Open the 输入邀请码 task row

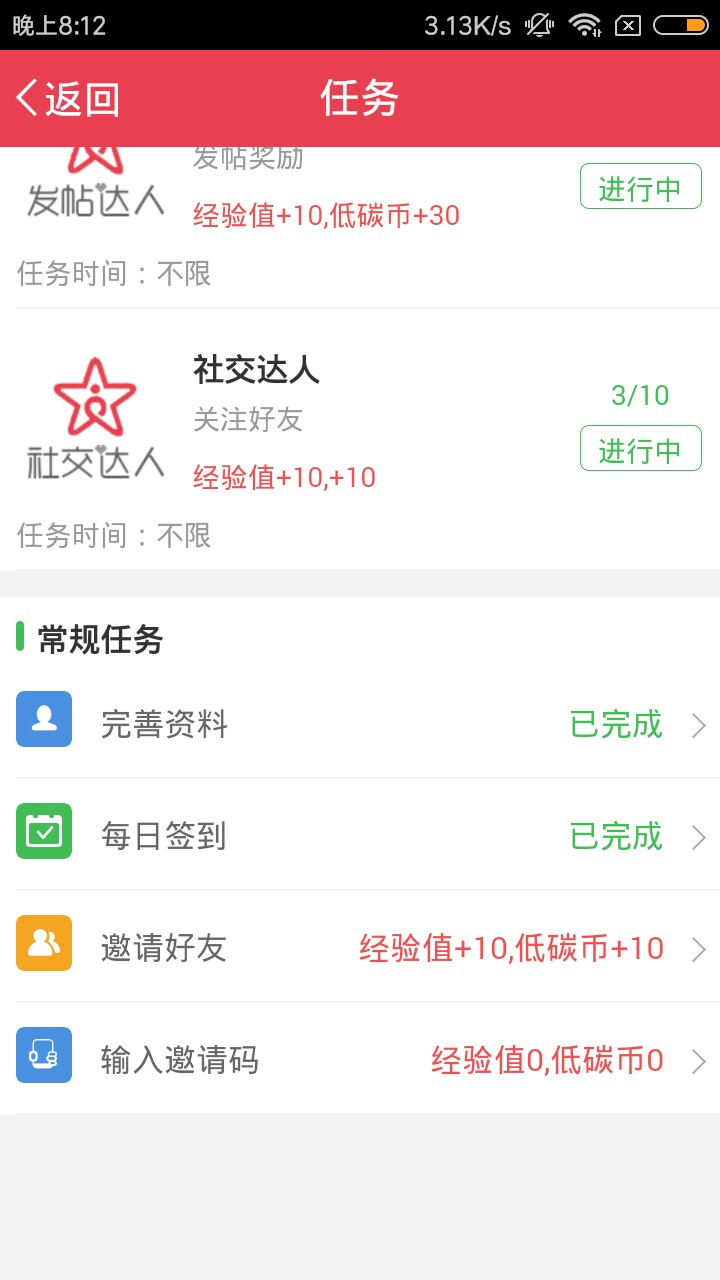(360, 1059)
